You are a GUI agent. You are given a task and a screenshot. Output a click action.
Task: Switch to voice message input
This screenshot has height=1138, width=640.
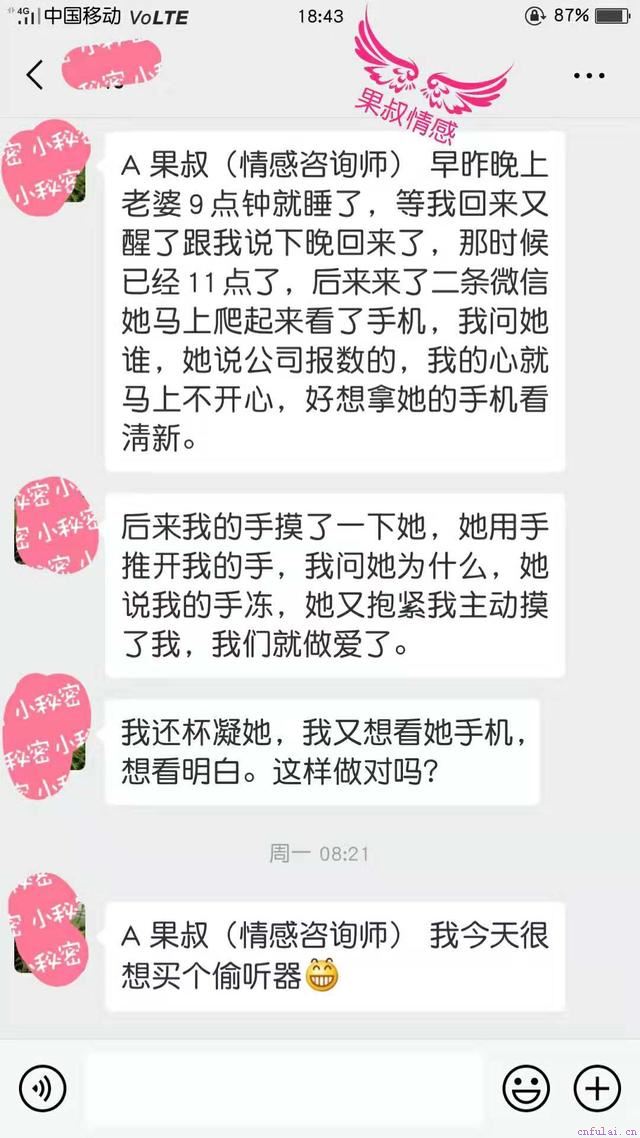click(x=42, y=1087)
